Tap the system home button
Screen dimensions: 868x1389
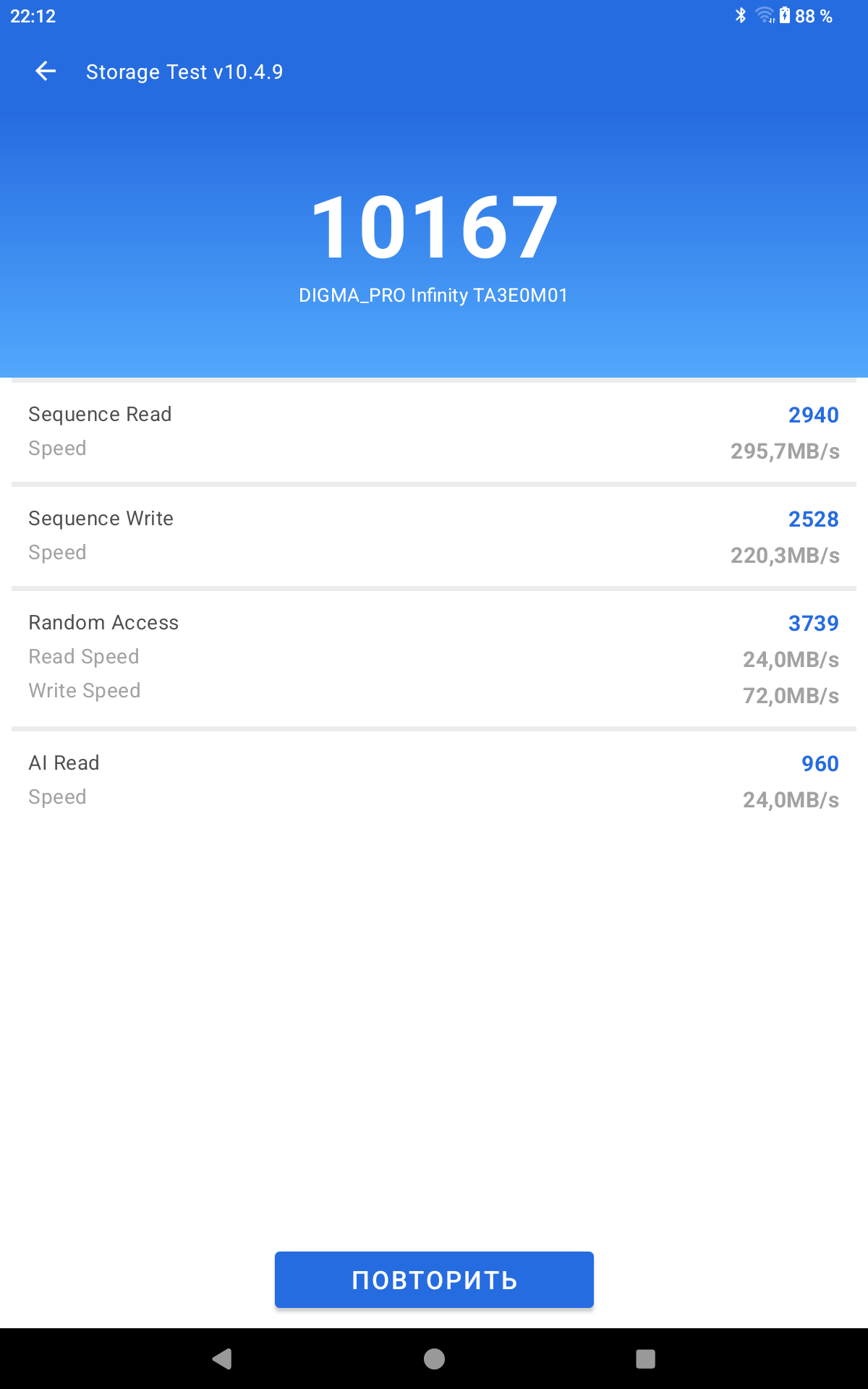tap(434, 1359)
